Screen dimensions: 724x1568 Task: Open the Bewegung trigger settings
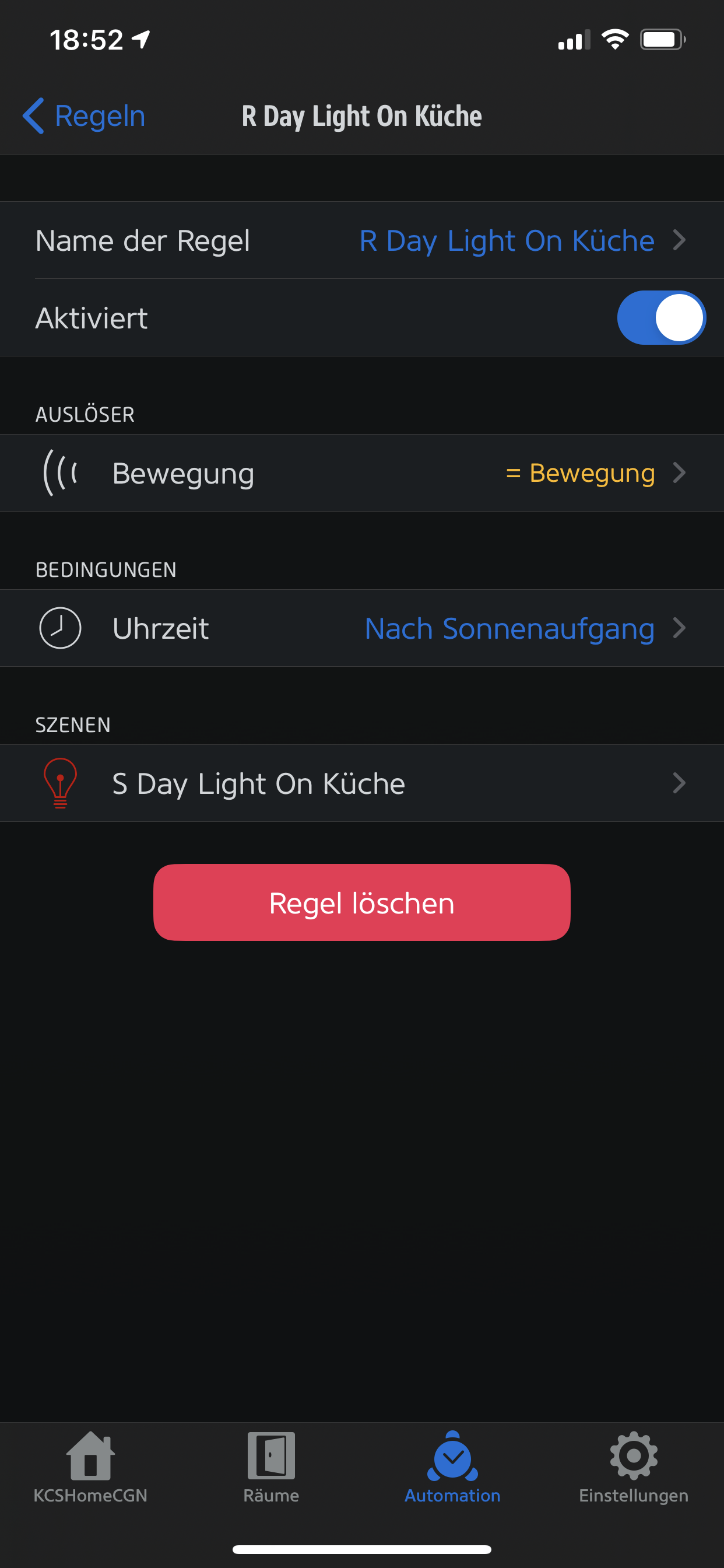tap(361, 473)
